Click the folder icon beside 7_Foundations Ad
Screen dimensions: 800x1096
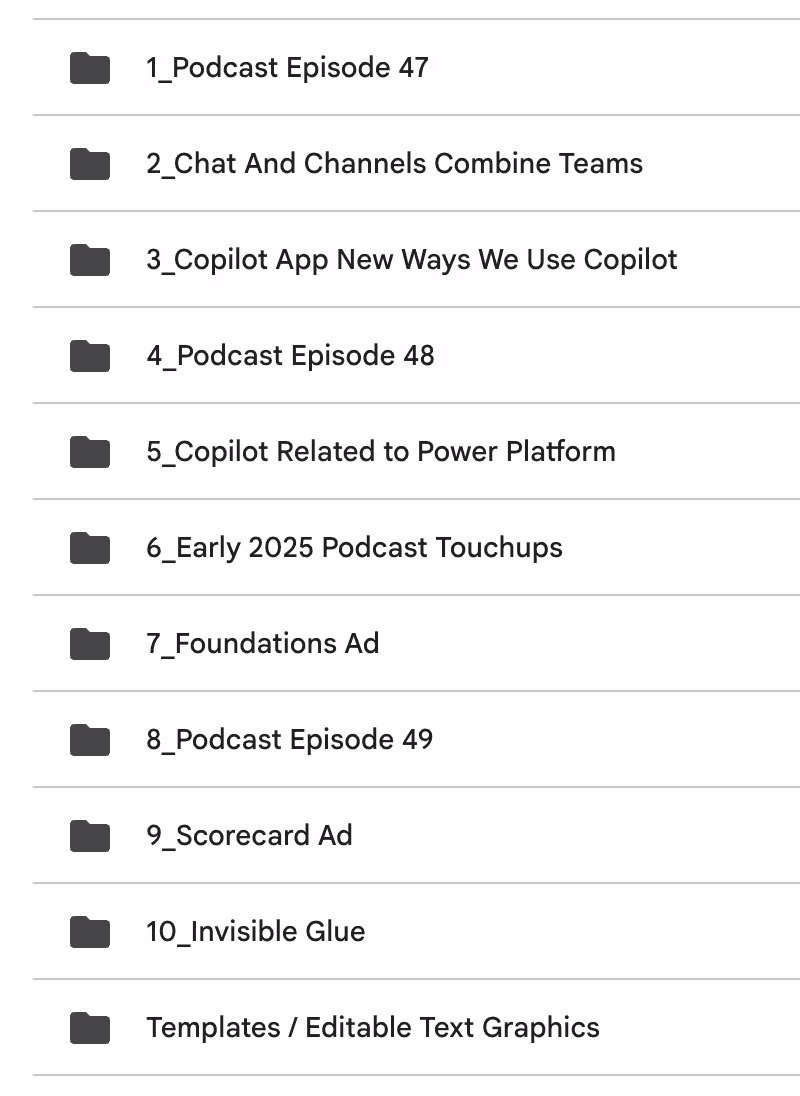click(89, 643)
